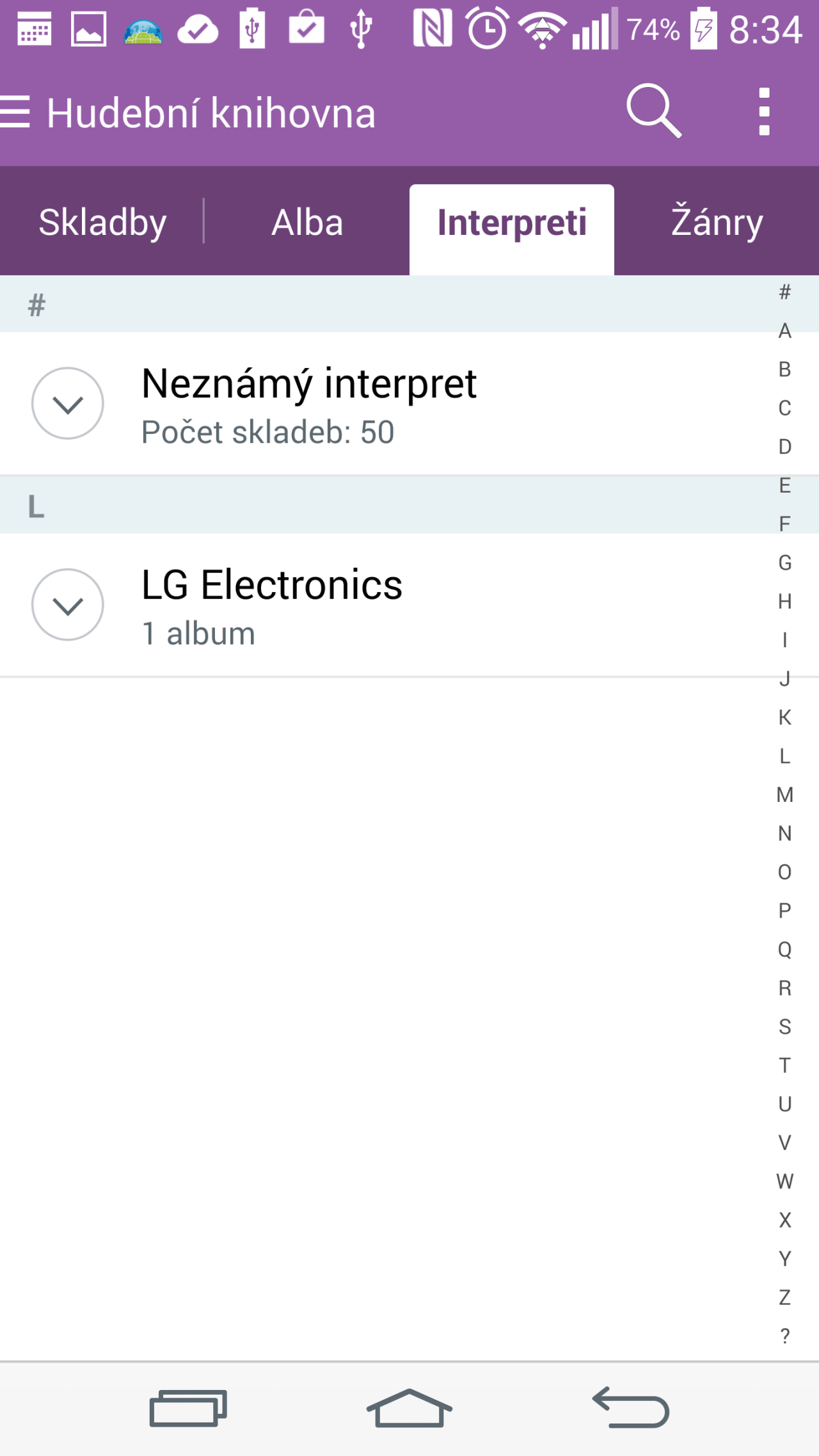Expand the LG Electronics chevron

68,605
